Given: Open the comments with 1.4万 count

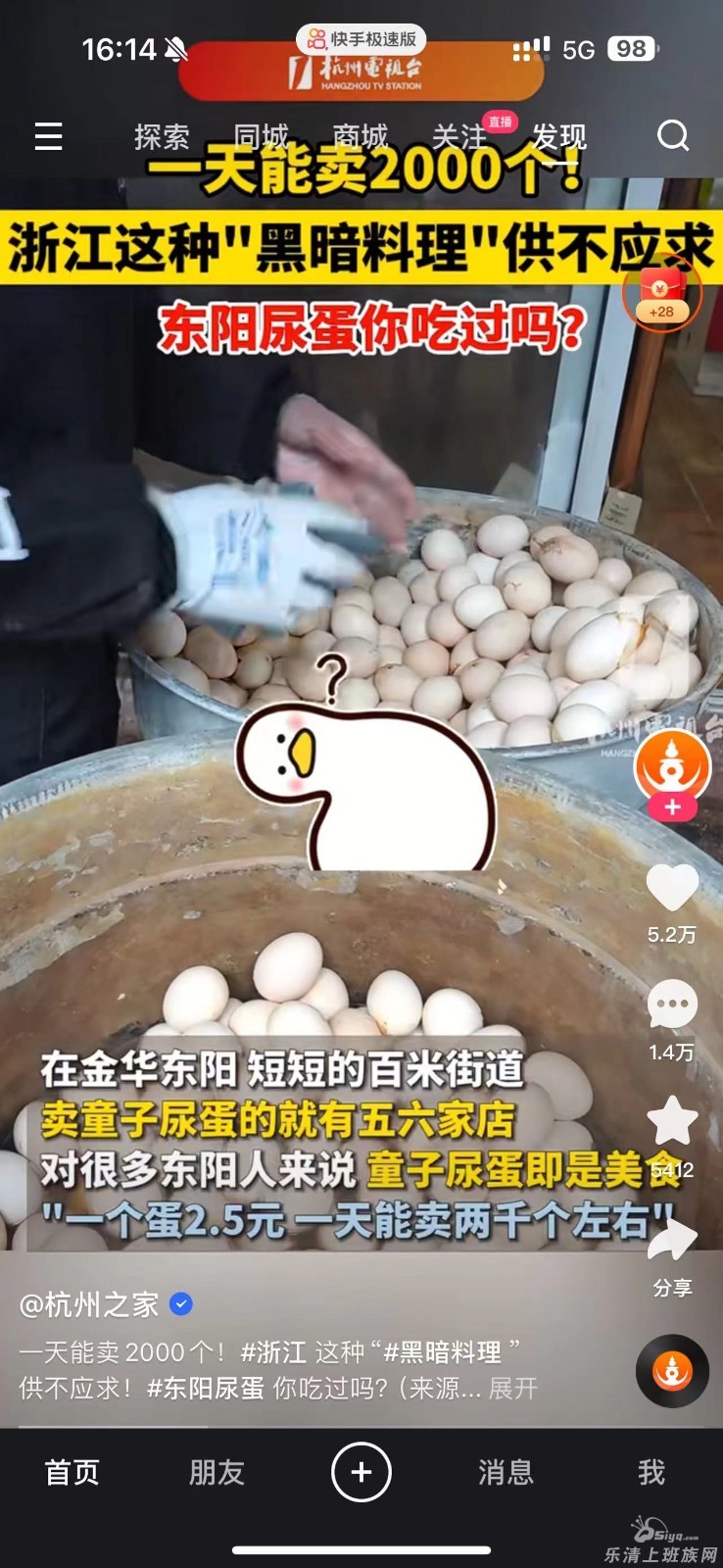Looking at the screenshot, I should click(672, 1006).
